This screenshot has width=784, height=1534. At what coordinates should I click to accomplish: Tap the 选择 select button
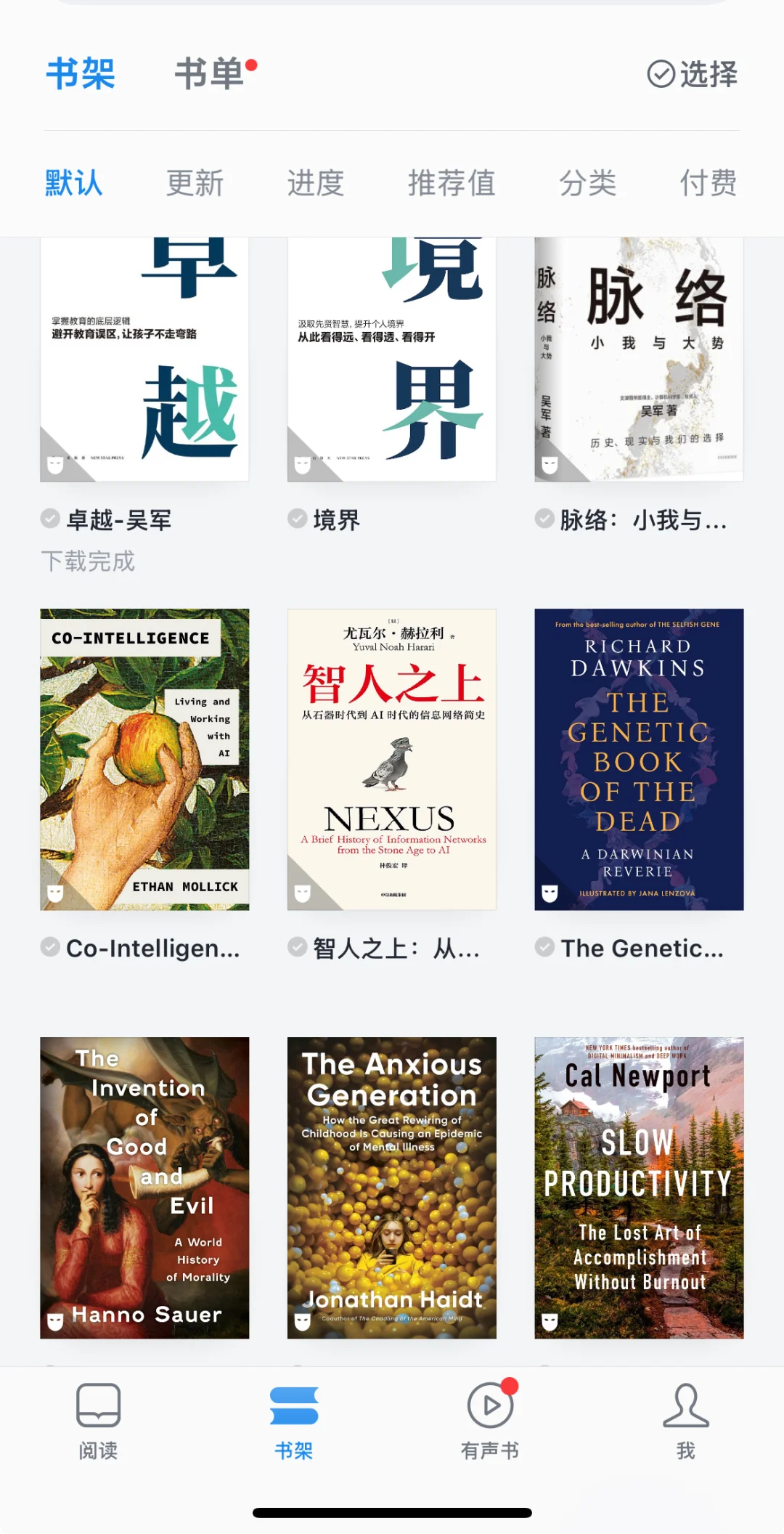tap(692, 74)
